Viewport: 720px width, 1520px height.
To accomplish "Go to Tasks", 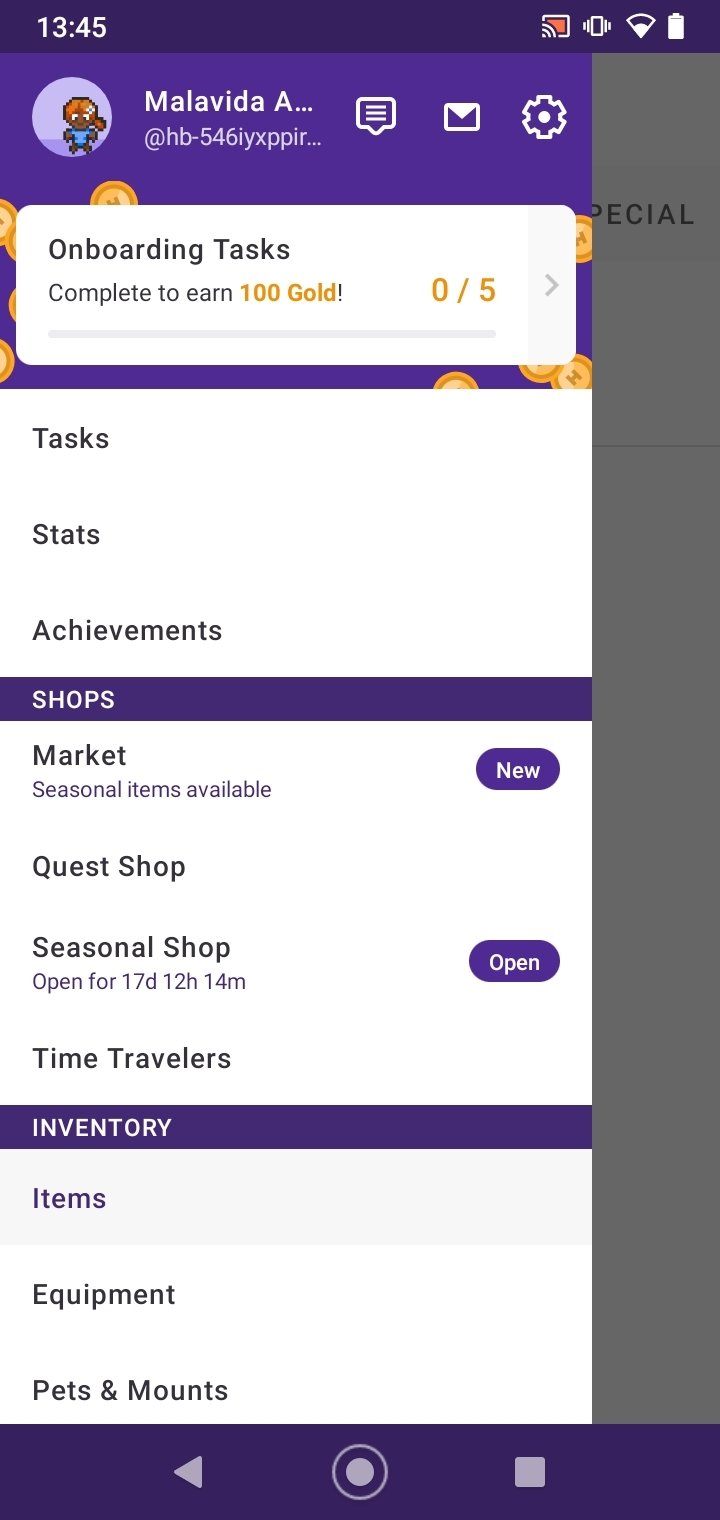I will click(x=296, y=438).
